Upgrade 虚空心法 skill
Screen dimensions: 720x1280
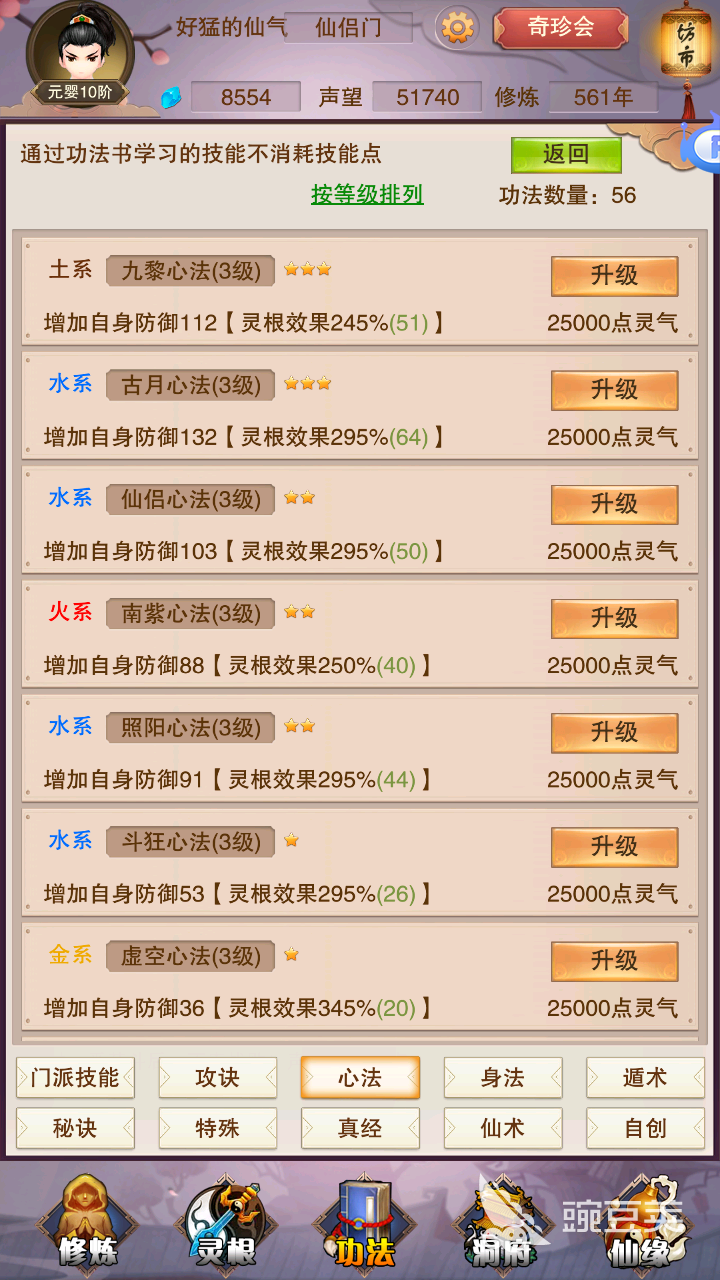tap(614, 961)
